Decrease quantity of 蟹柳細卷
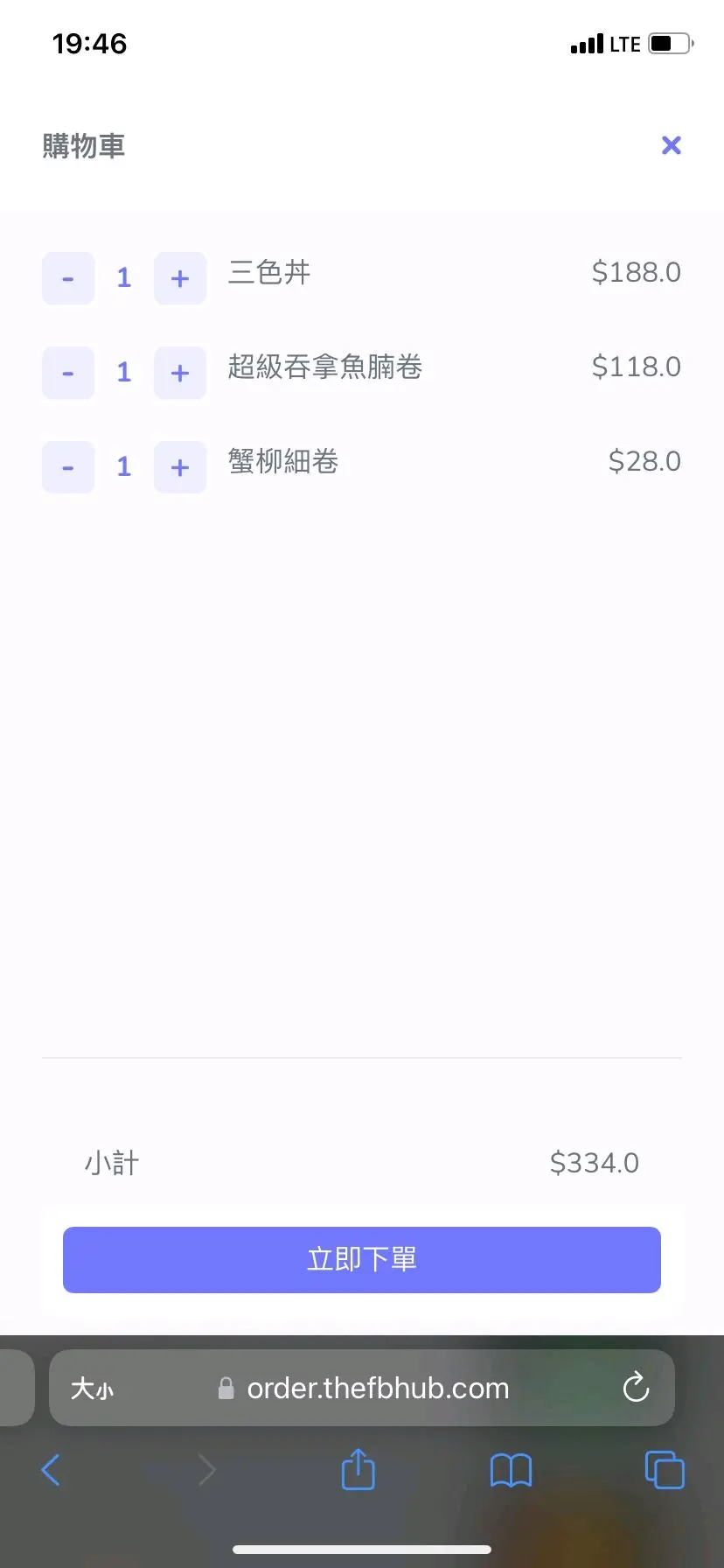The width and height of the screenshot is (724, 1568). [x=68, y=467]
